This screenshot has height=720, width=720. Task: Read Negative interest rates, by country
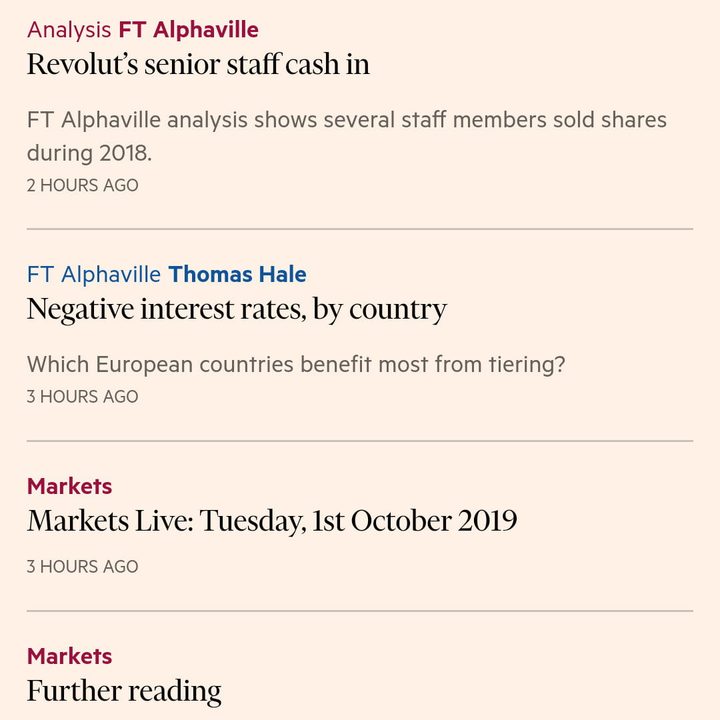pyautogui.click(x=236, y=309)
